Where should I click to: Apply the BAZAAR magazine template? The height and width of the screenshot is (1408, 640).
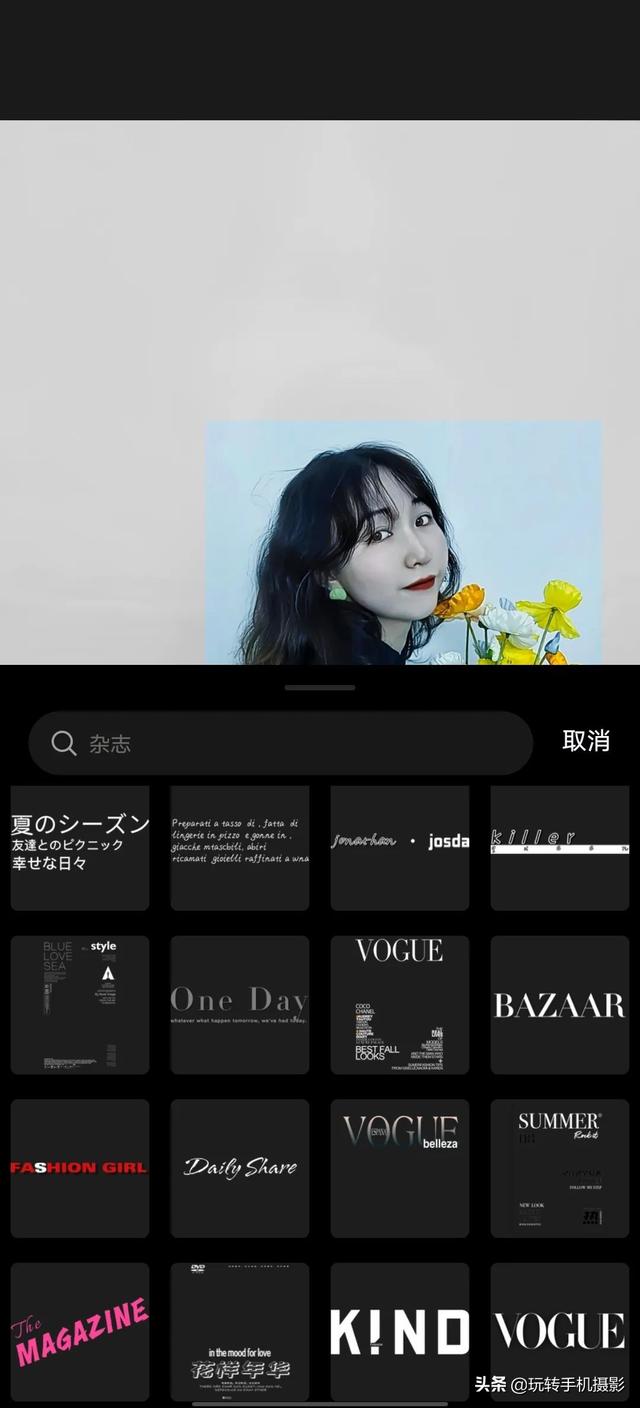560,1004
